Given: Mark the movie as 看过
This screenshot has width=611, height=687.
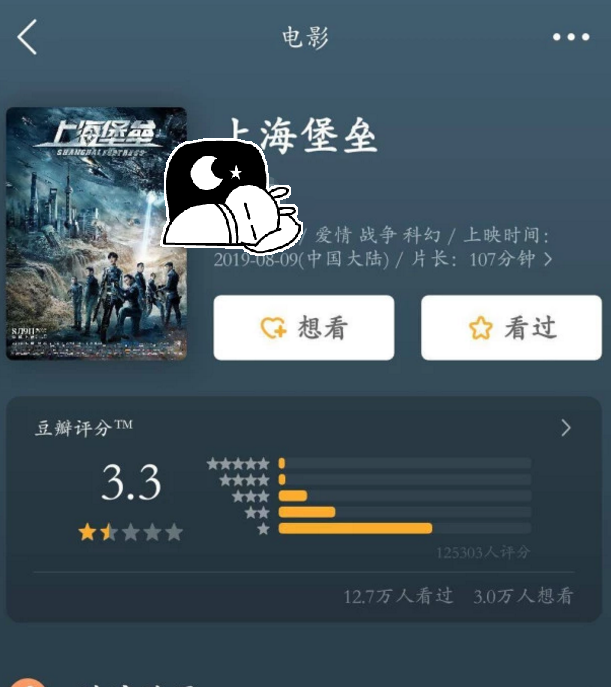Looking at the screenshot, I should [x=511, y=328].
